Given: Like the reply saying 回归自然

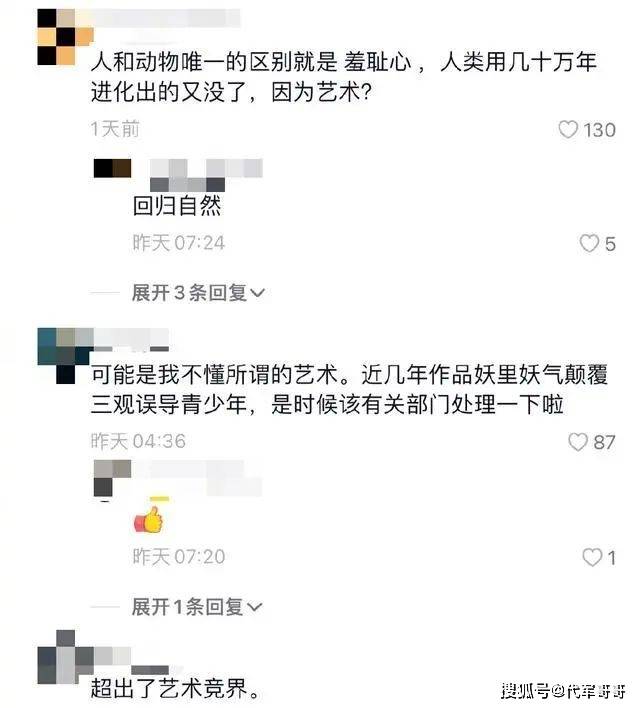Looking at the screenshot, I should point(589,243).
